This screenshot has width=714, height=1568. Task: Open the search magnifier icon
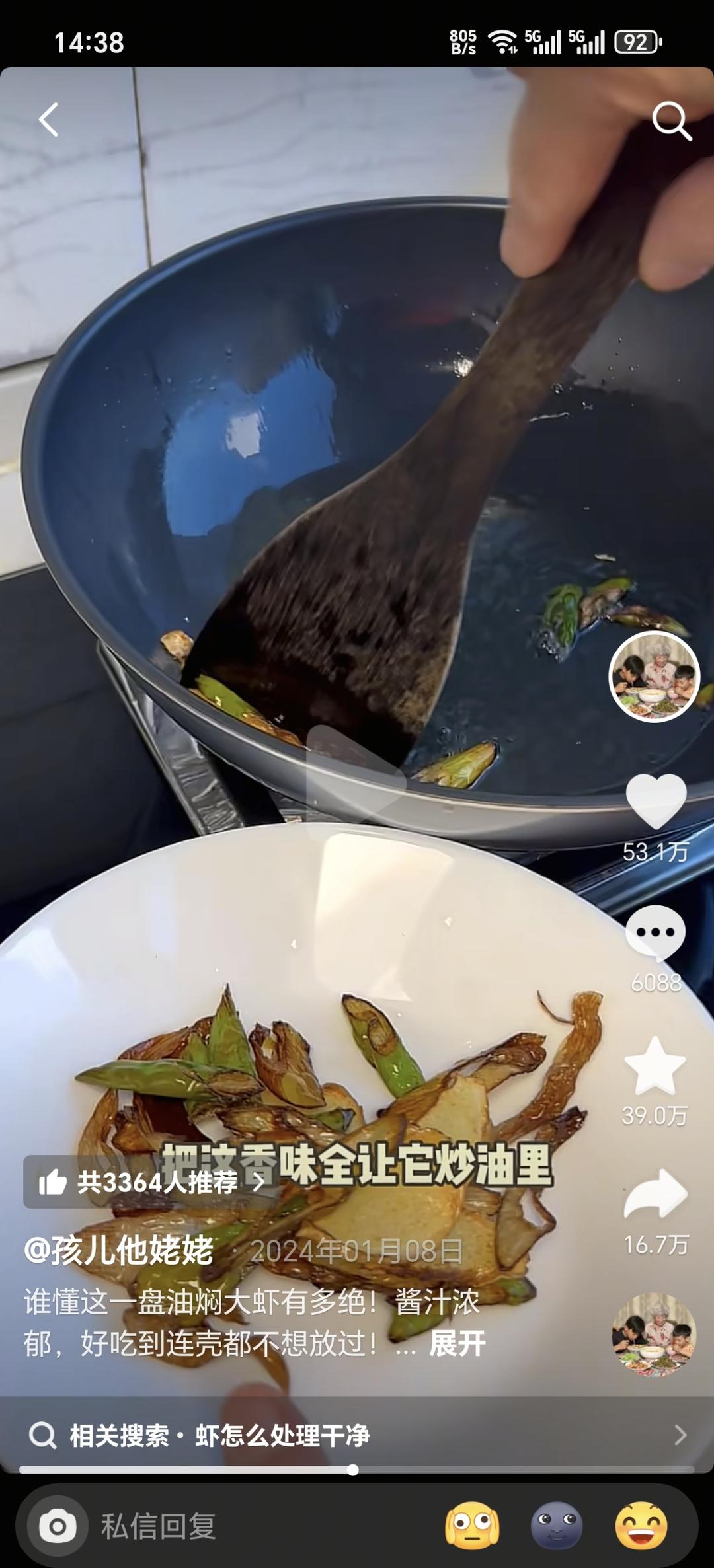672,121
